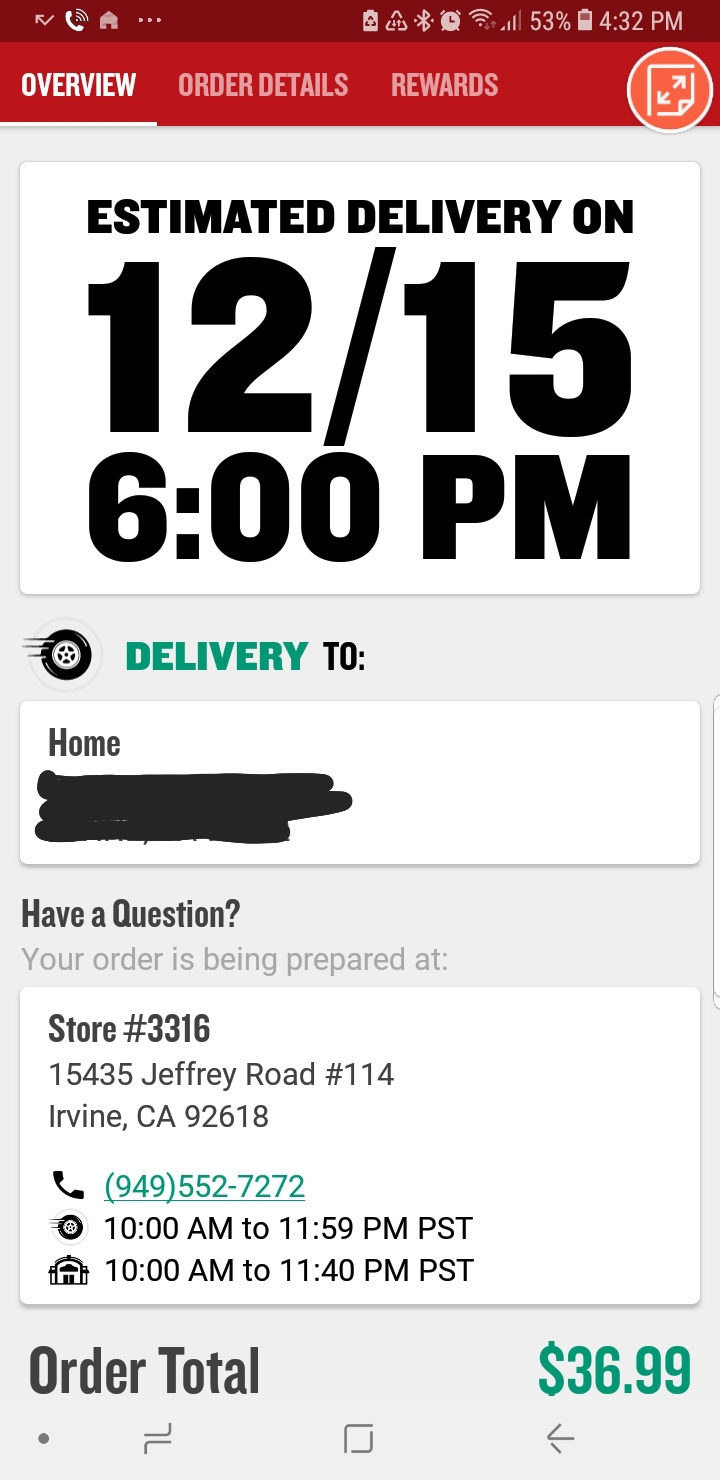Switch to the Rewards tab
720x1480 pixels.
pyautogui.click(x=444, y=85)
